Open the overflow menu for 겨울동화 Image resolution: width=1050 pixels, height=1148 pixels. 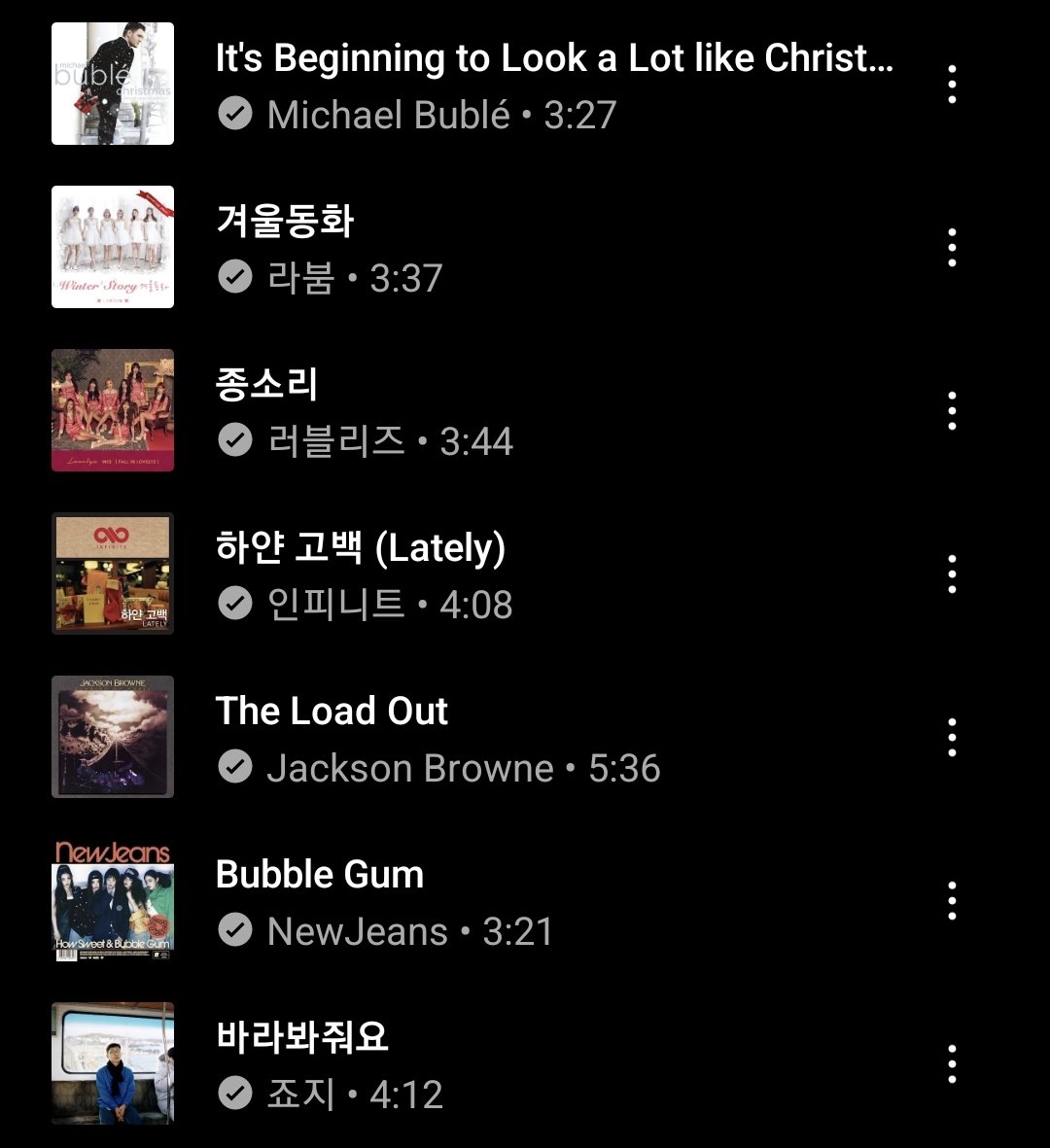point(952,248)
